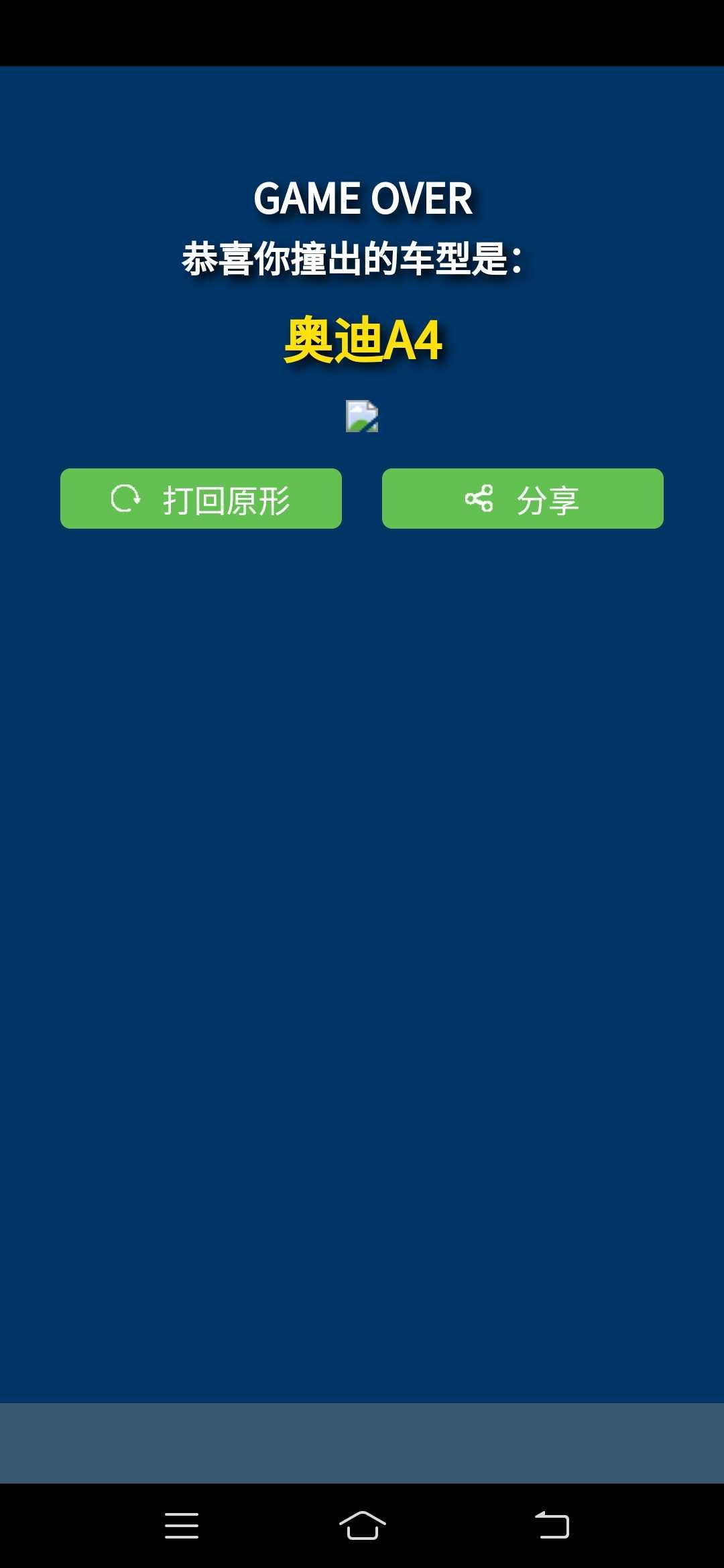Click the area between the two green buttons
The width and height of the screenshot is (724, 1568).
(x=362, y=498)
